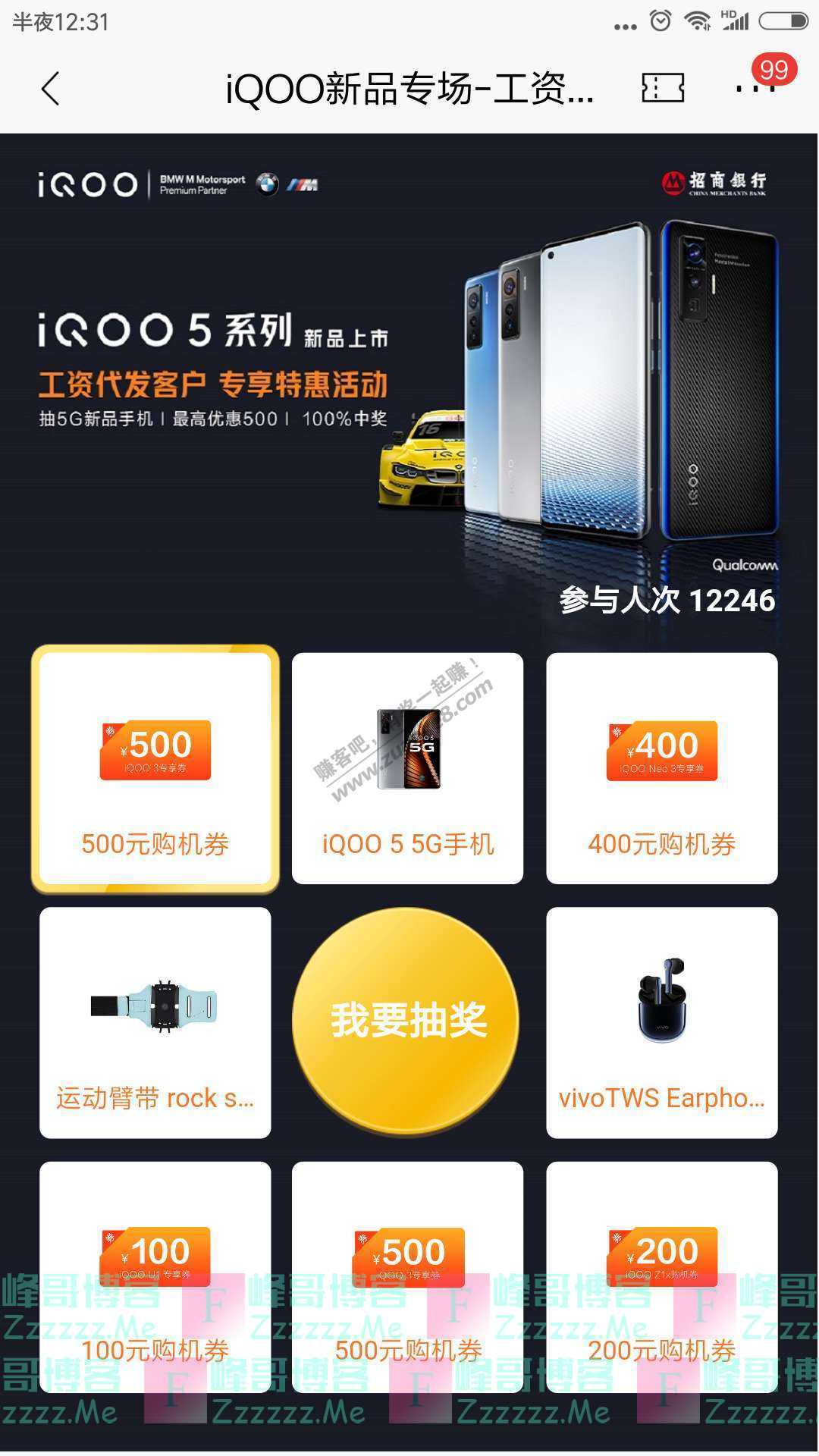The height and width of the screenshot is (1456, 819).
Task: Open the overflow menu with 99 badge
Action: [x=755, y=88]
